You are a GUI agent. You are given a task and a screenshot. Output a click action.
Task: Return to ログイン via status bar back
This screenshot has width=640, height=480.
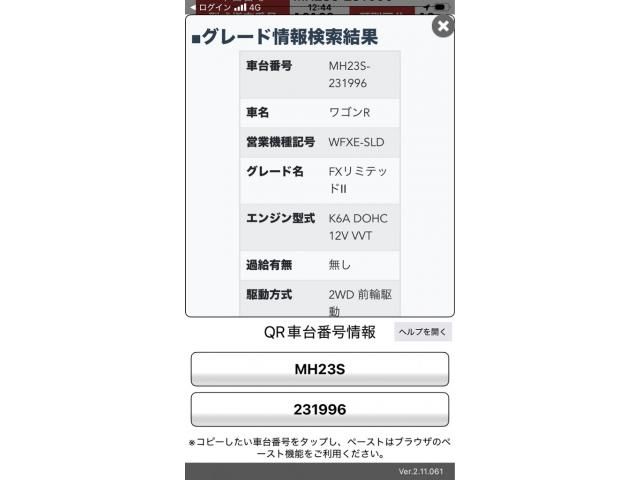tap(211, 7)
